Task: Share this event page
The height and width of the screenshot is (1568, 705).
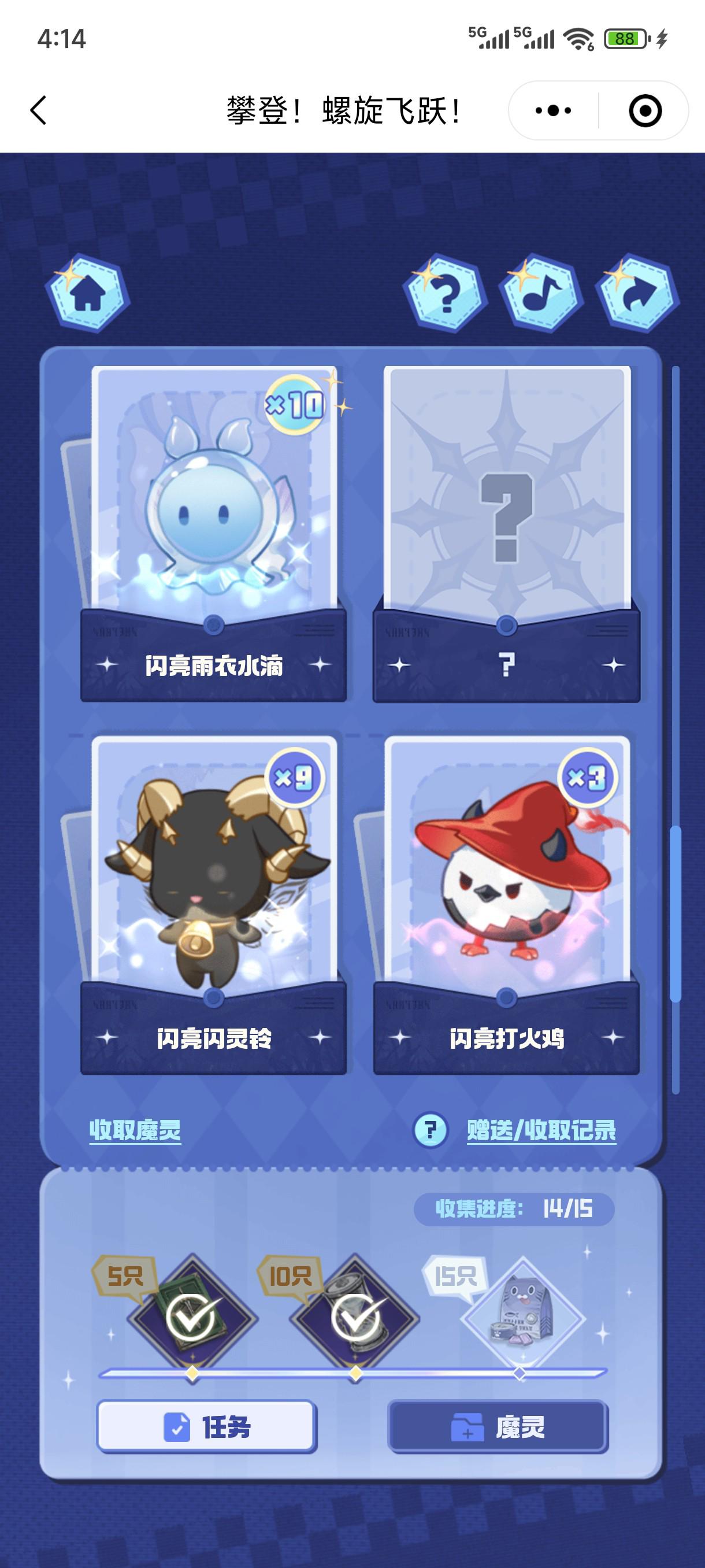Action: [x=637, y=294]
